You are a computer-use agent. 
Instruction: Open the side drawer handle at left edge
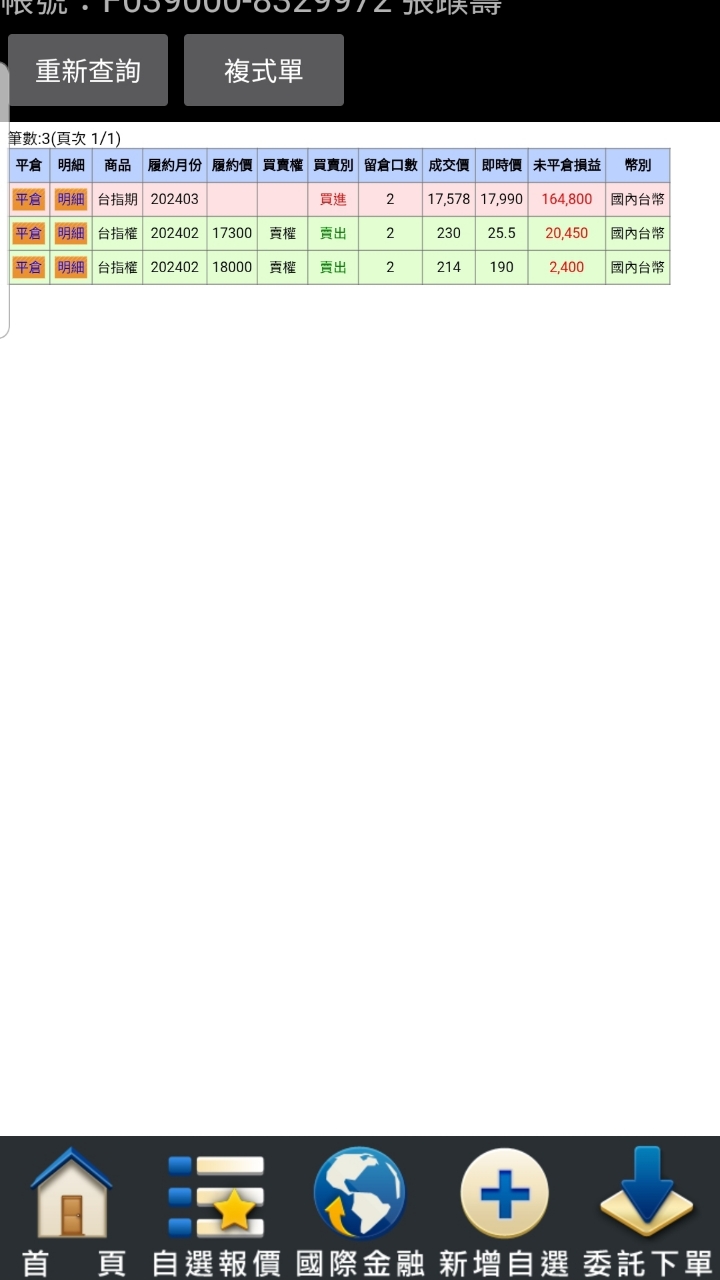4,200
